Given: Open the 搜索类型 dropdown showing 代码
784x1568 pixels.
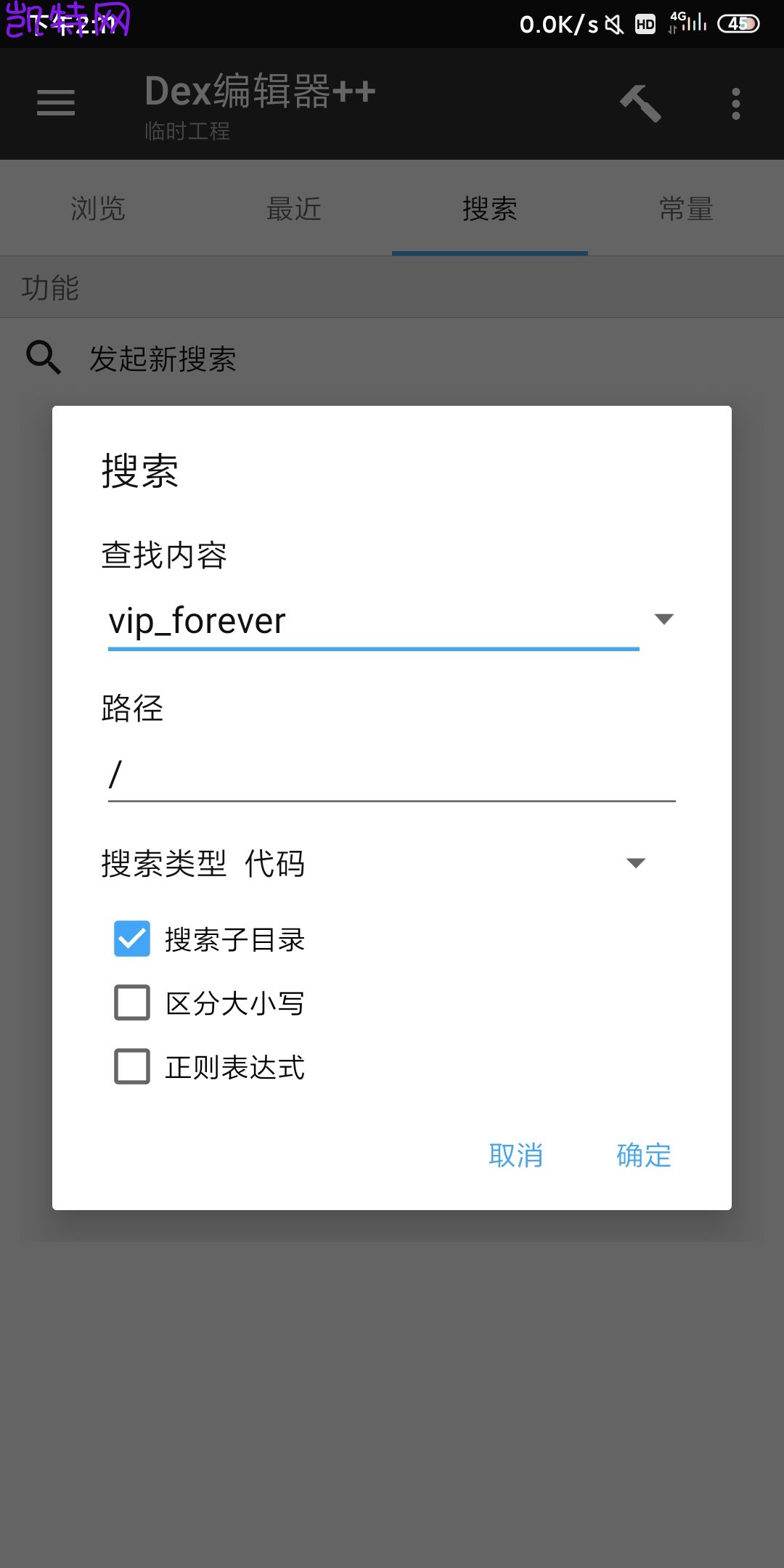Looking at the screenshot, I should coord(374,863).
